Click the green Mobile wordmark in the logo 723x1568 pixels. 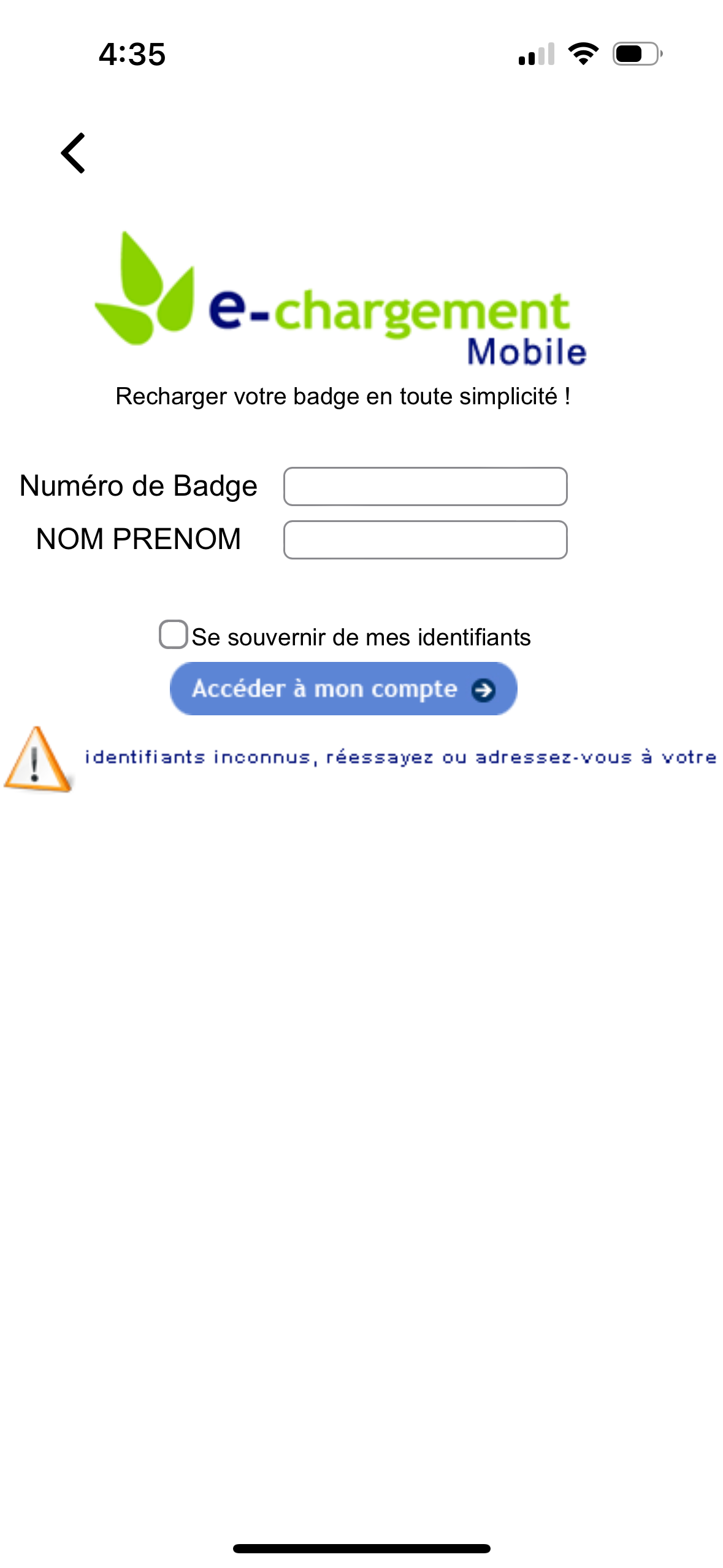526,352
